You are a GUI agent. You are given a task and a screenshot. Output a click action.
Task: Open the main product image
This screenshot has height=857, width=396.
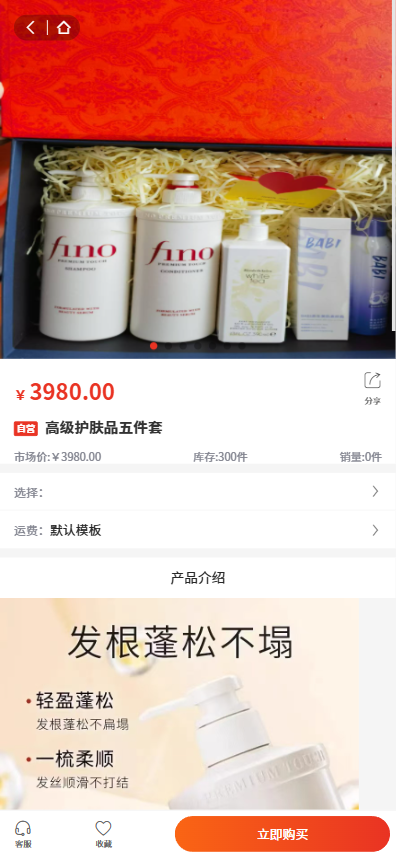coord(198,179)
